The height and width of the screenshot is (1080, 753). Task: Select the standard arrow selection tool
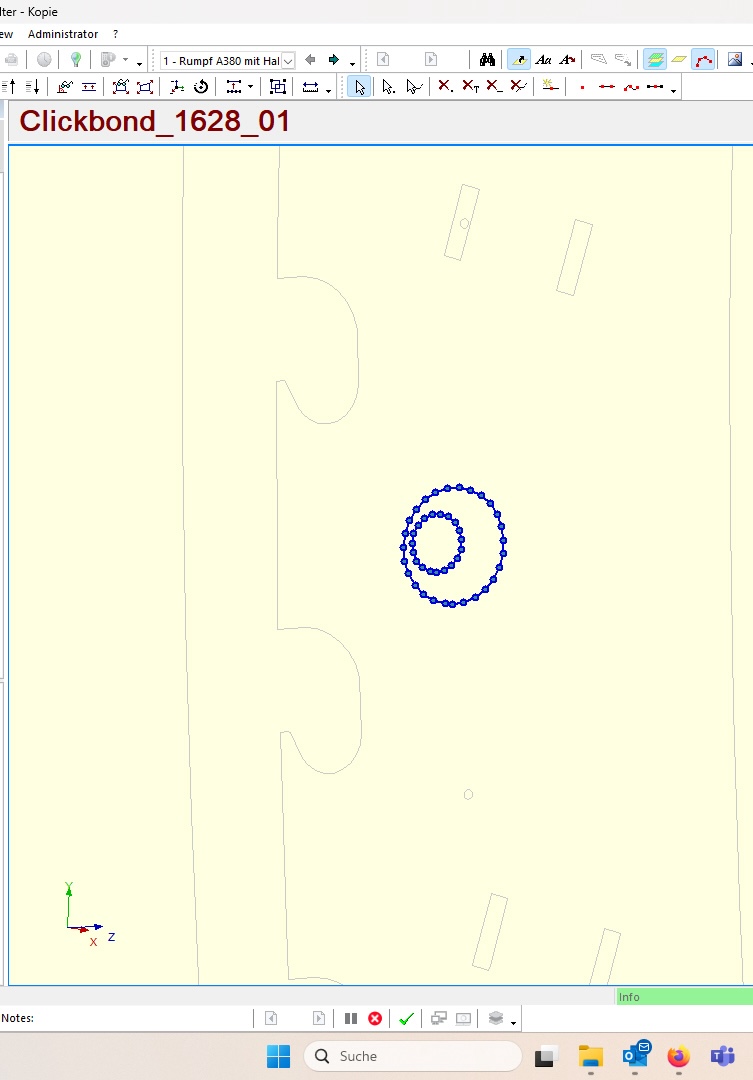click(359, 86)
